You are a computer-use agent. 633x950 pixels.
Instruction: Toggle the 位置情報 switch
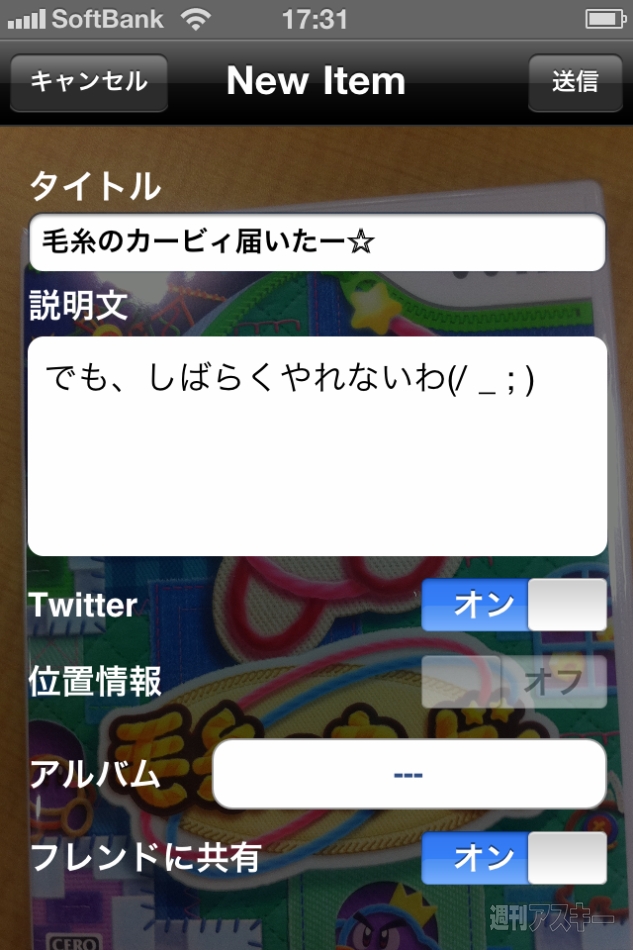[x=514, y=682]
